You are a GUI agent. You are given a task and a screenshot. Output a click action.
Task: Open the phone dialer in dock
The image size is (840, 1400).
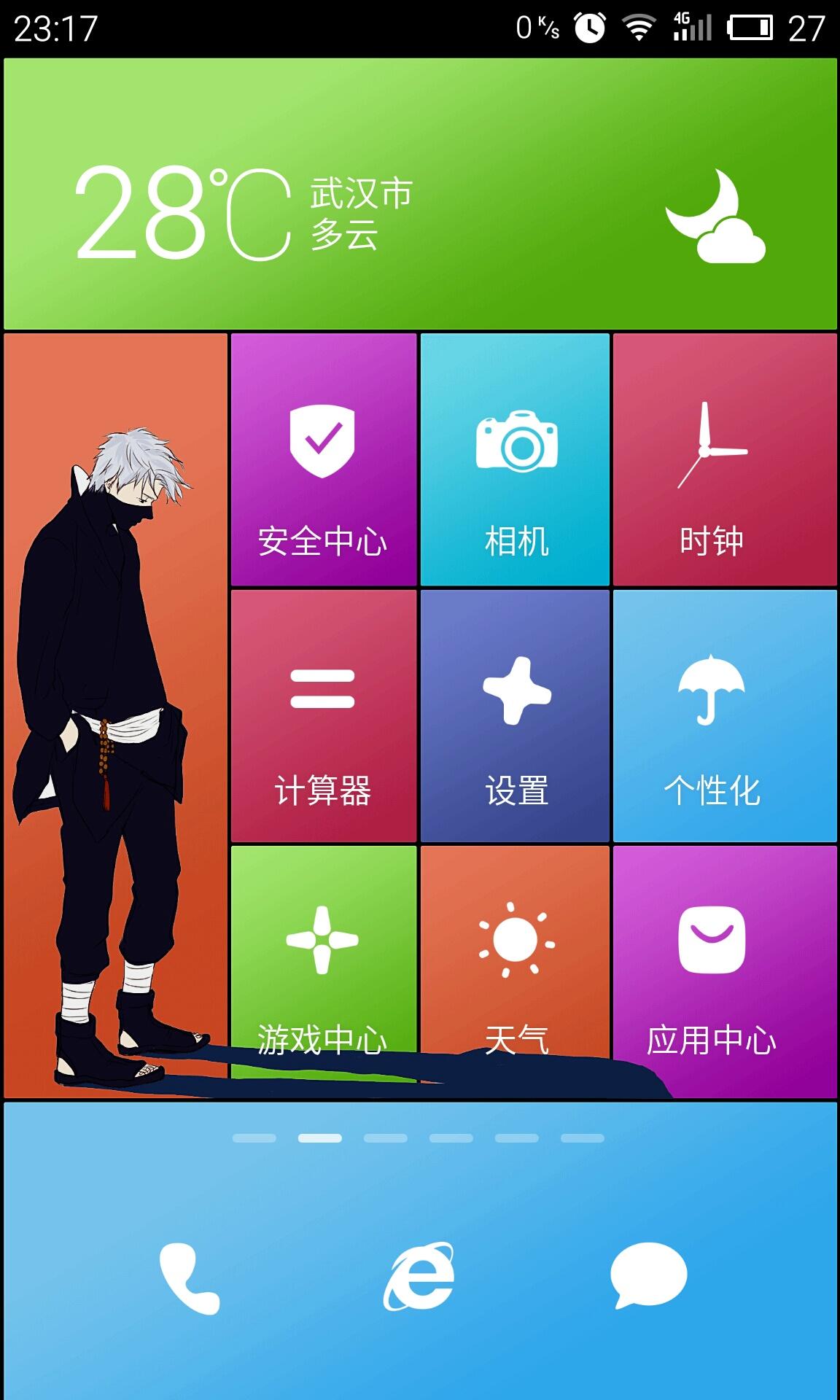[190, 1277]
